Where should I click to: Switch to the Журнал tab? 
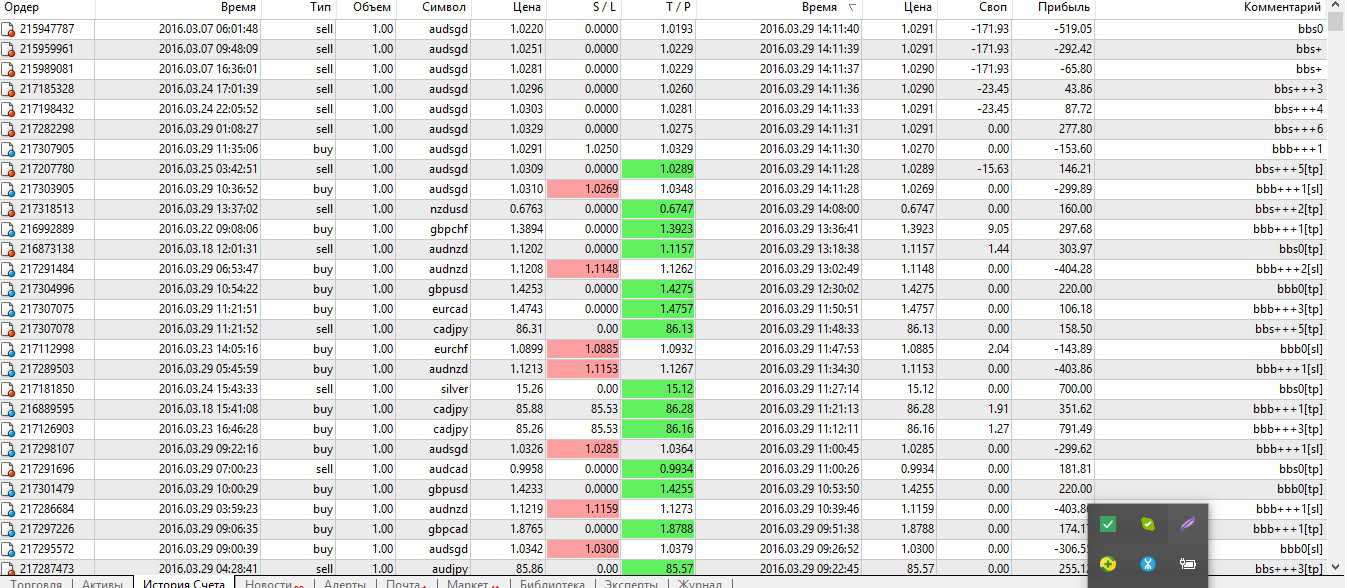tap(700, 583)
